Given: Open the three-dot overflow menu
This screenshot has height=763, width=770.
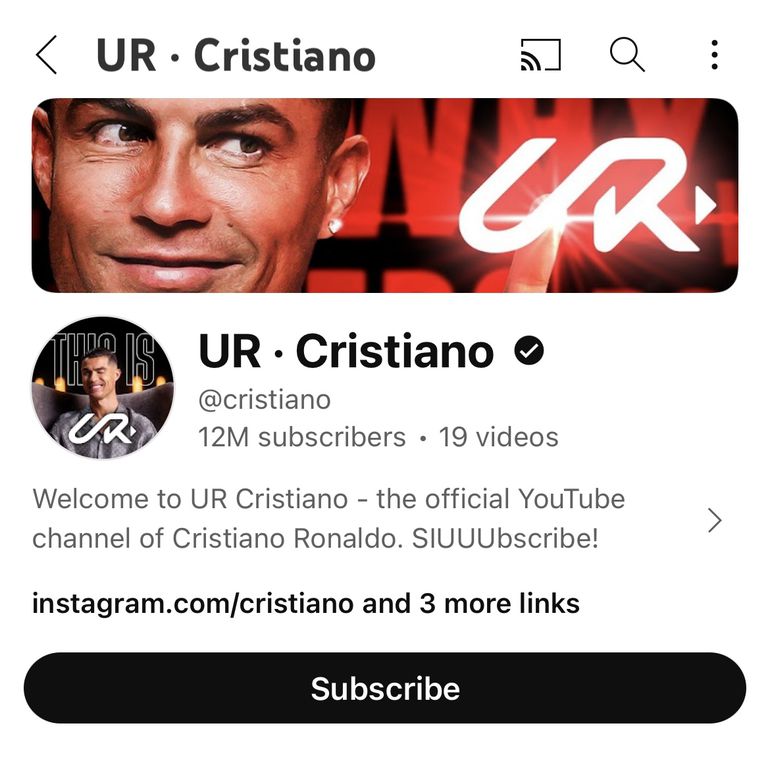Looking at the screenshot, I should tap(714, 55).
